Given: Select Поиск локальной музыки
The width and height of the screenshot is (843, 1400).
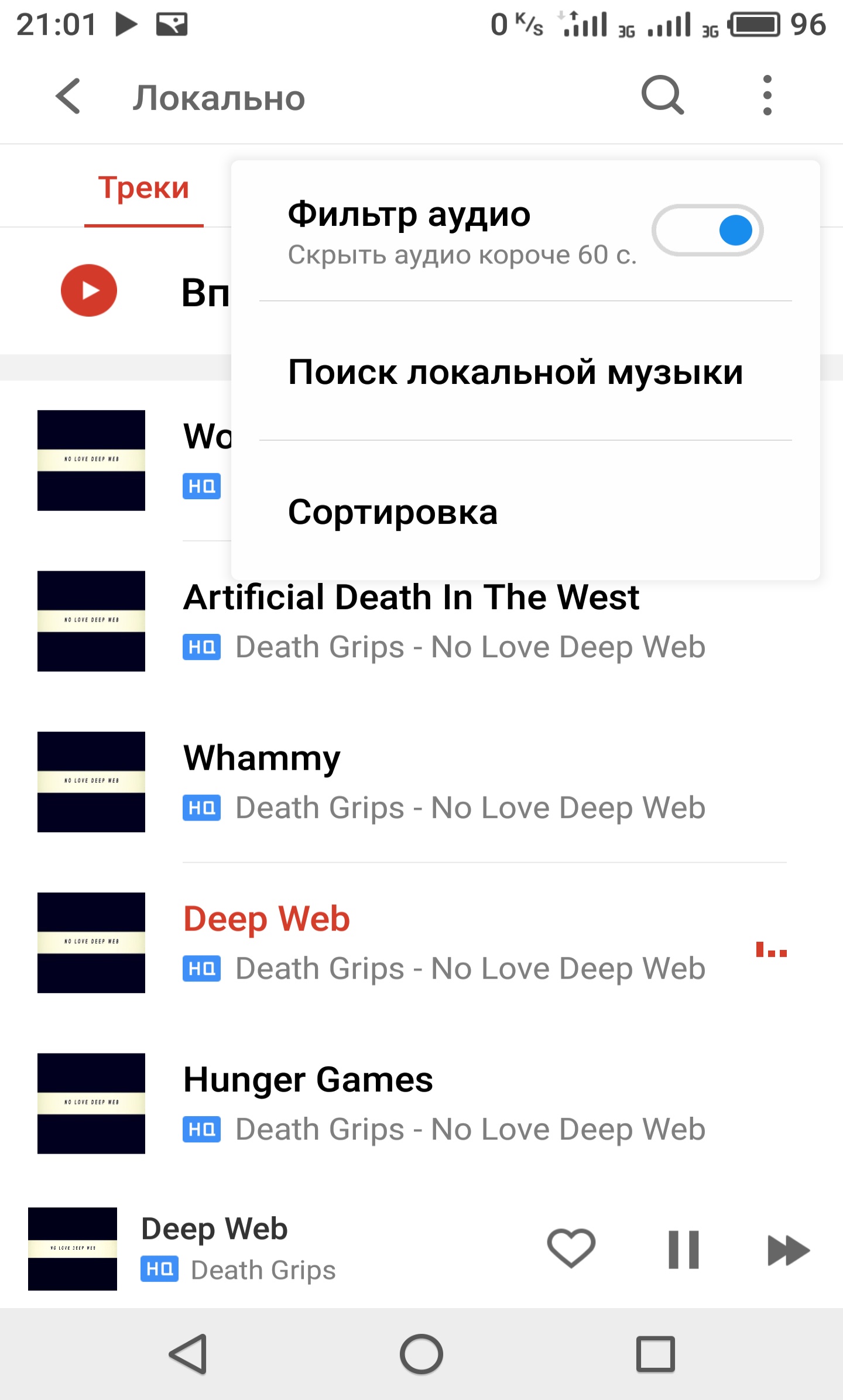Looking at the screenshot, I should click(515, 372).
